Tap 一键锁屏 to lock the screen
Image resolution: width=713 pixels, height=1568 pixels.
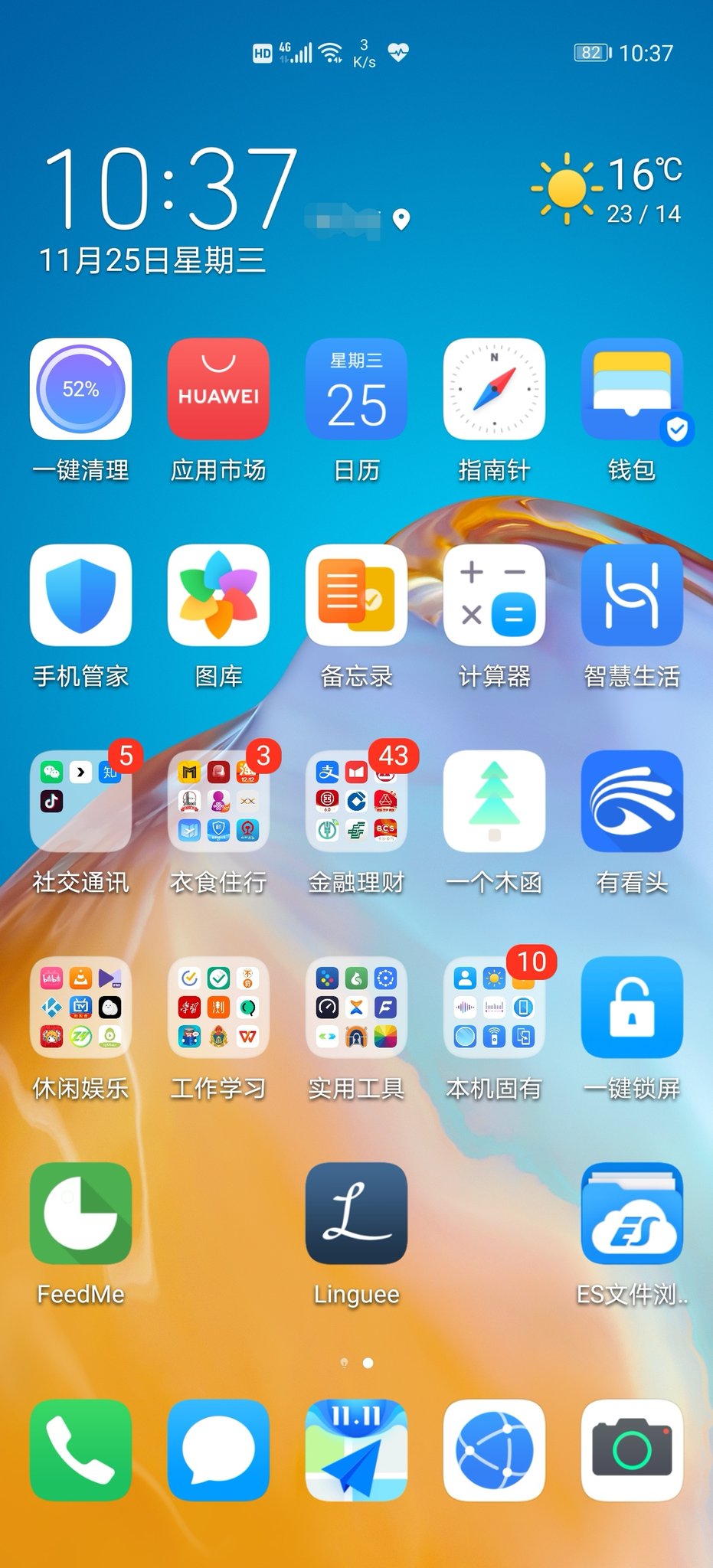[x=632, y=1007]
